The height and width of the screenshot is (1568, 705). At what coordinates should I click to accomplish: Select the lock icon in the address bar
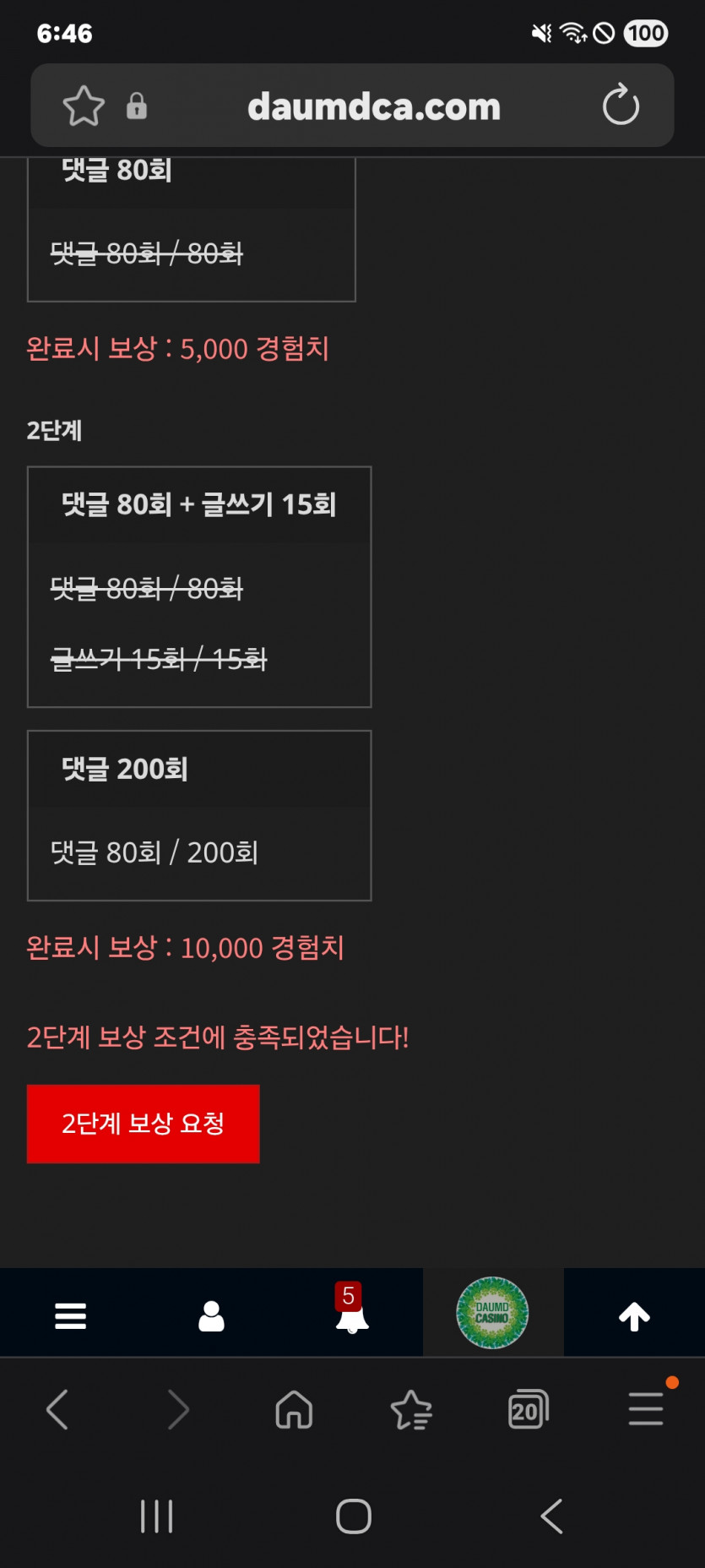(x=137, y=106)
